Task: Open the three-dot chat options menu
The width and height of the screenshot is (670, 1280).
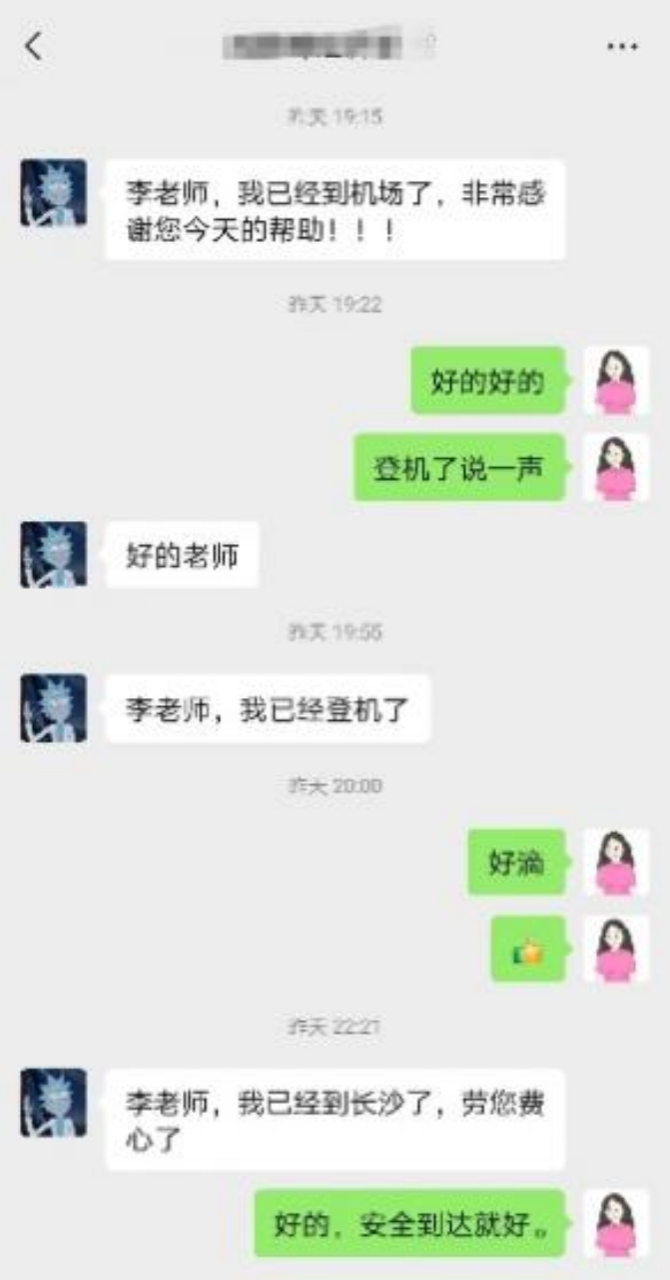Action: pos(621,47)
